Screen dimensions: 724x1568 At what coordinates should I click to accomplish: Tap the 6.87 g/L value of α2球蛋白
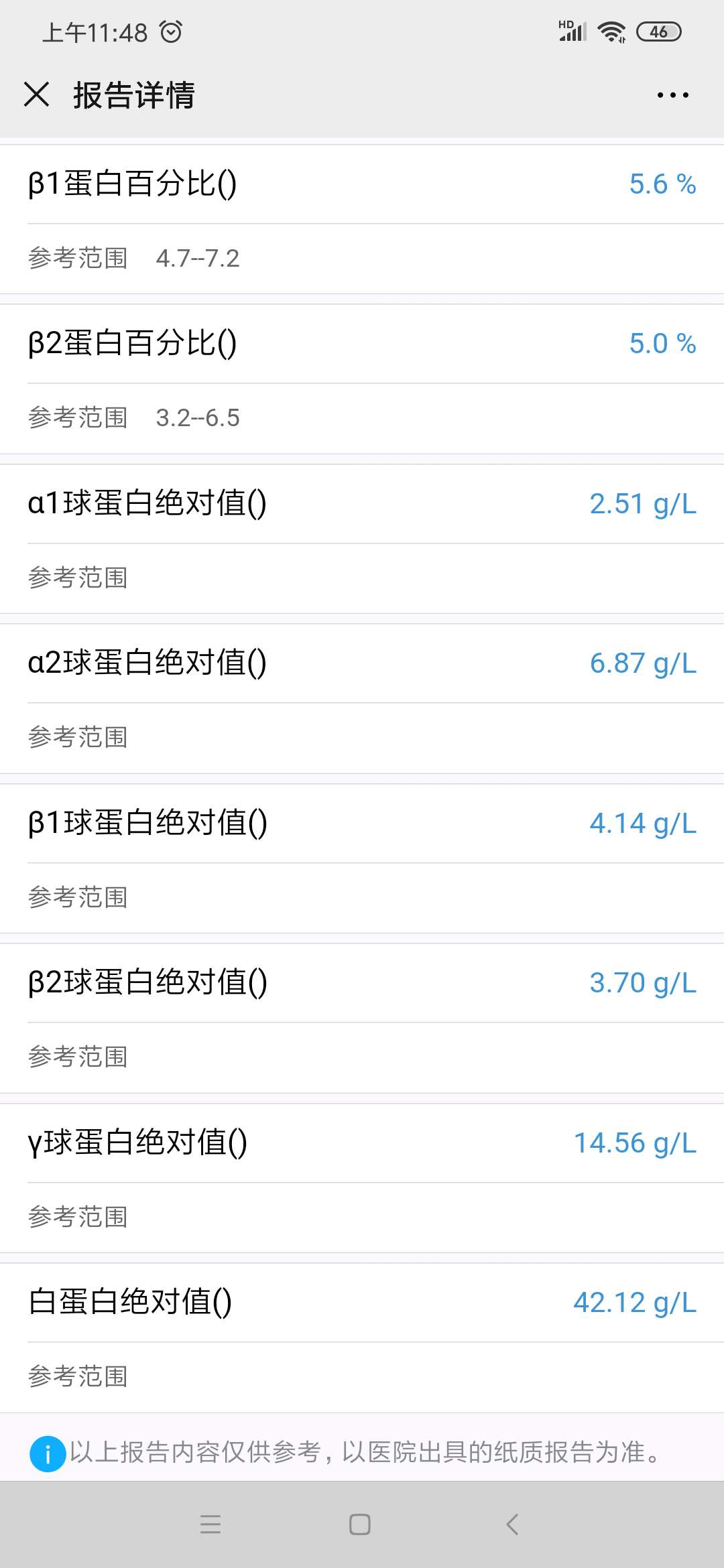coord(642,662)
